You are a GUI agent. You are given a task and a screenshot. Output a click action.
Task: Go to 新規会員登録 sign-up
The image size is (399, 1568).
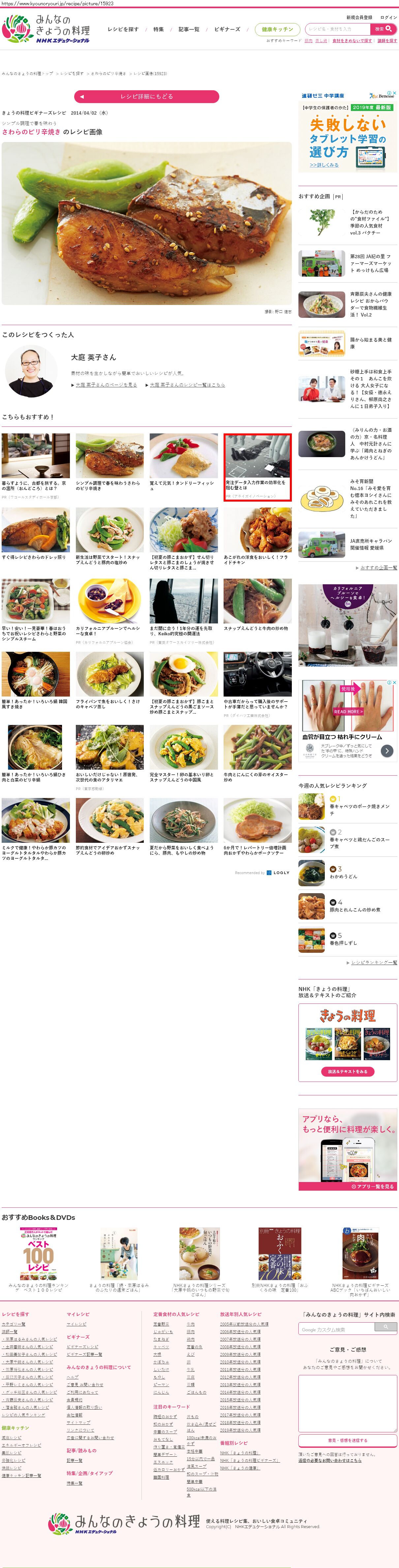click(359, 18)
